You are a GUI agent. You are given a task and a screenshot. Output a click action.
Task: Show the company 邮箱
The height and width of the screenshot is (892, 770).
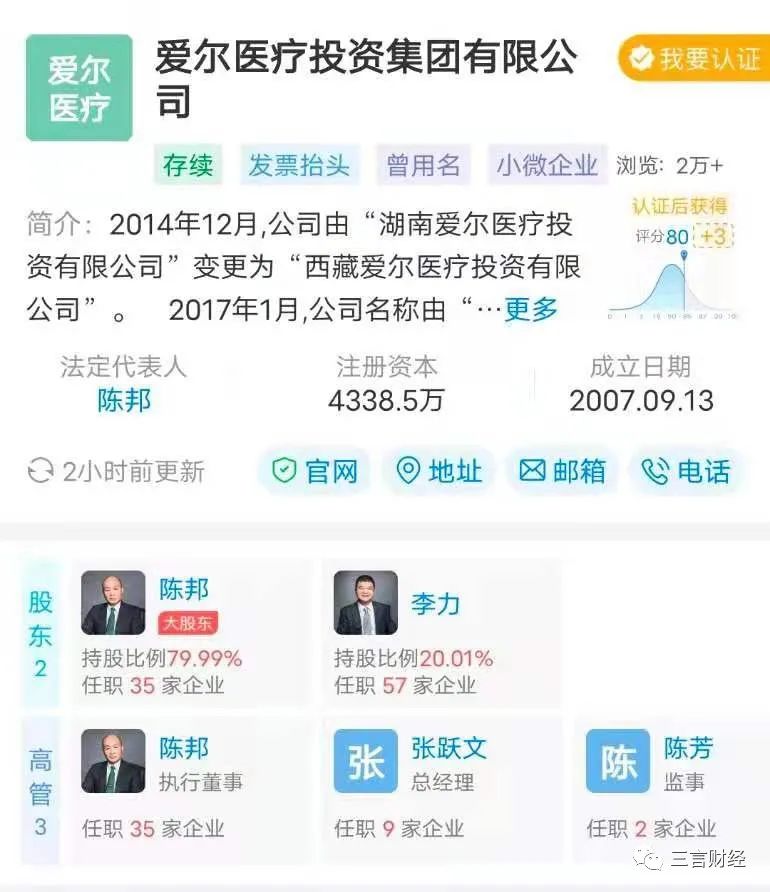click(562, 471)
